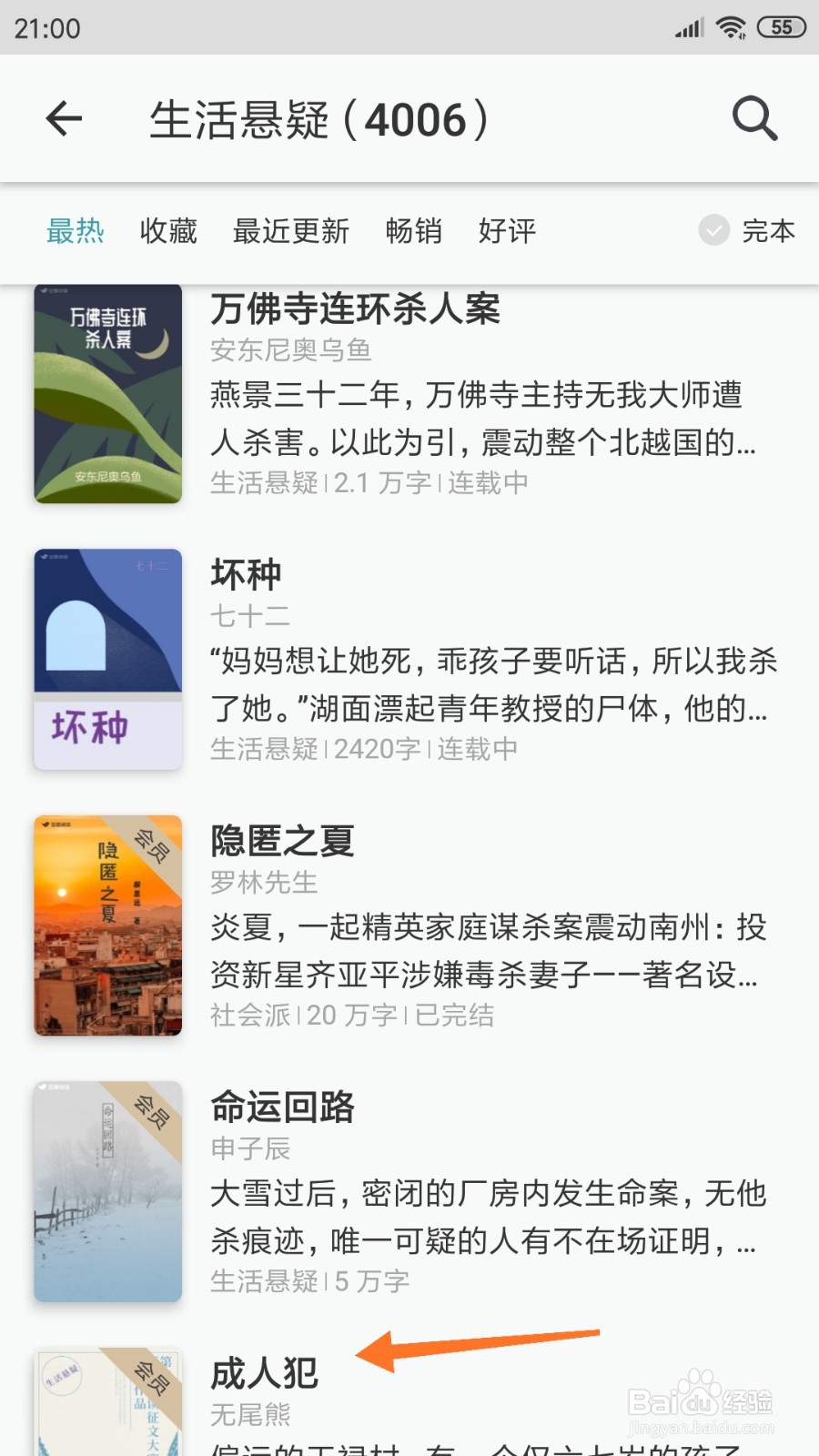
Task: Open the book 坏种
Action: pyautogui.click(x=409, y=660)
